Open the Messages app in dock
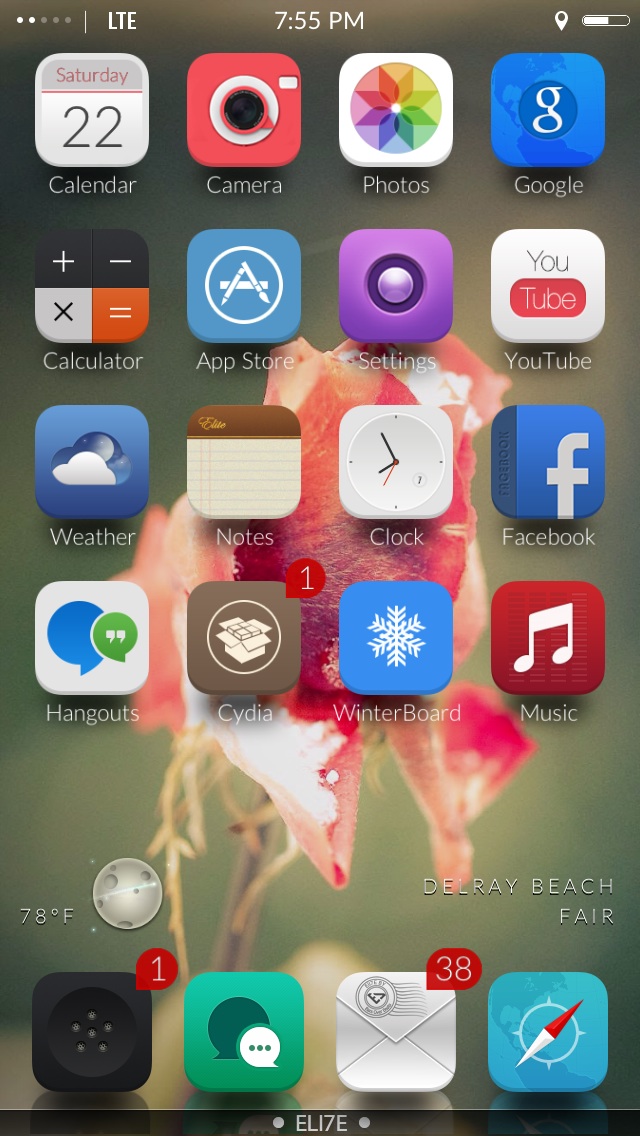Image resolution: width=640 pixels, height=1136 pixels. pos(244,1032)
